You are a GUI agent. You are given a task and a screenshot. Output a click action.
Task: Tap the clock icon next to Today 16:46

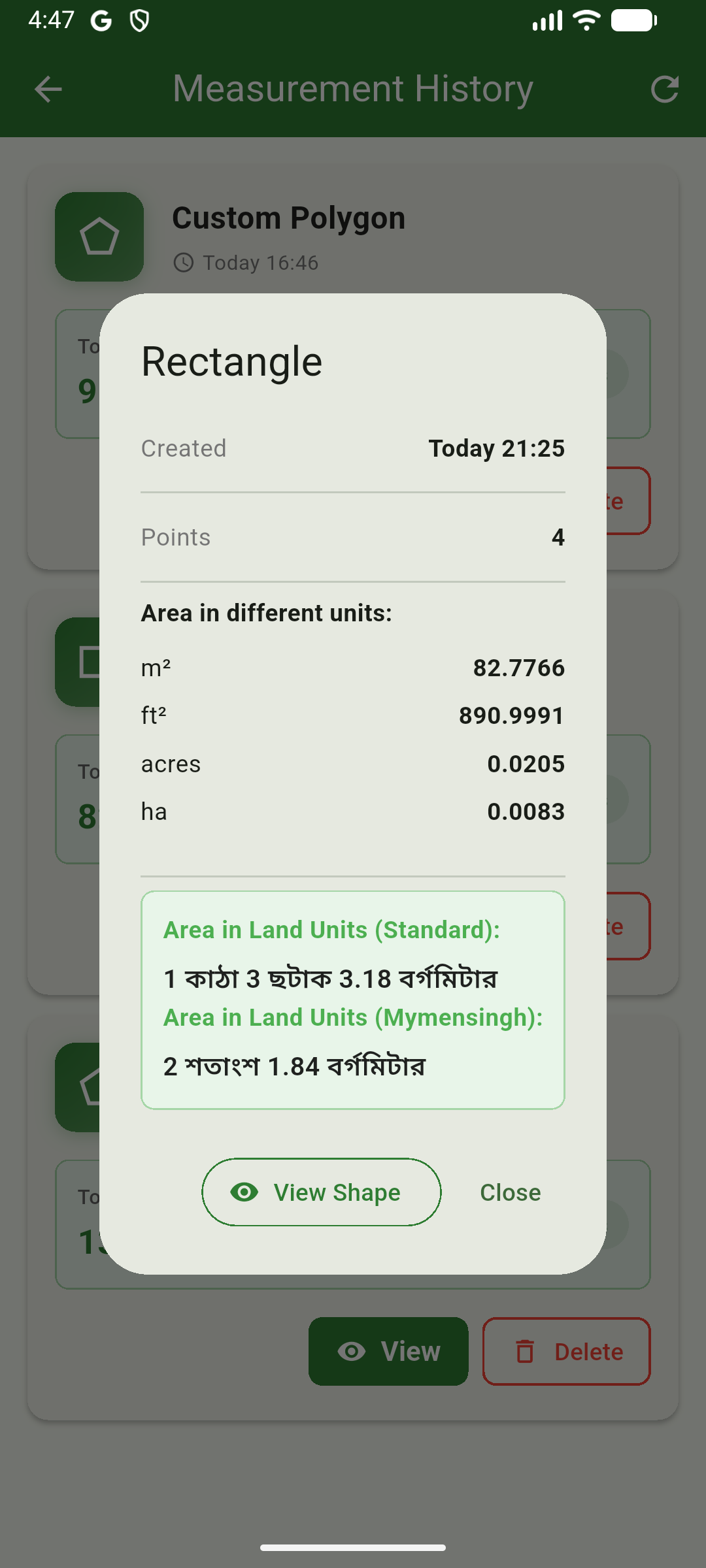coord(184,263)
